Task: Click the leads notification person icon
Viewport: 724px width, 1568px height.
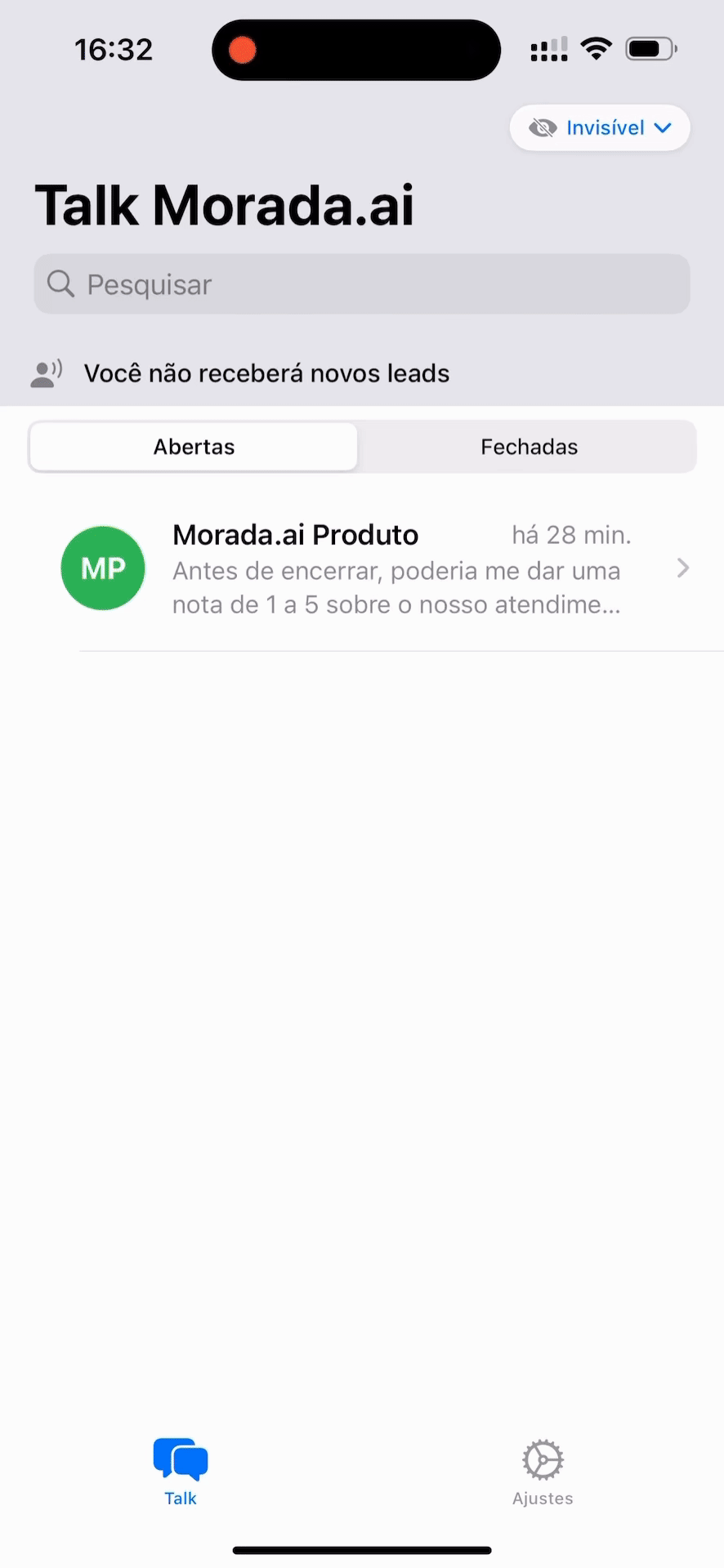Action: (x=46, y=373)
